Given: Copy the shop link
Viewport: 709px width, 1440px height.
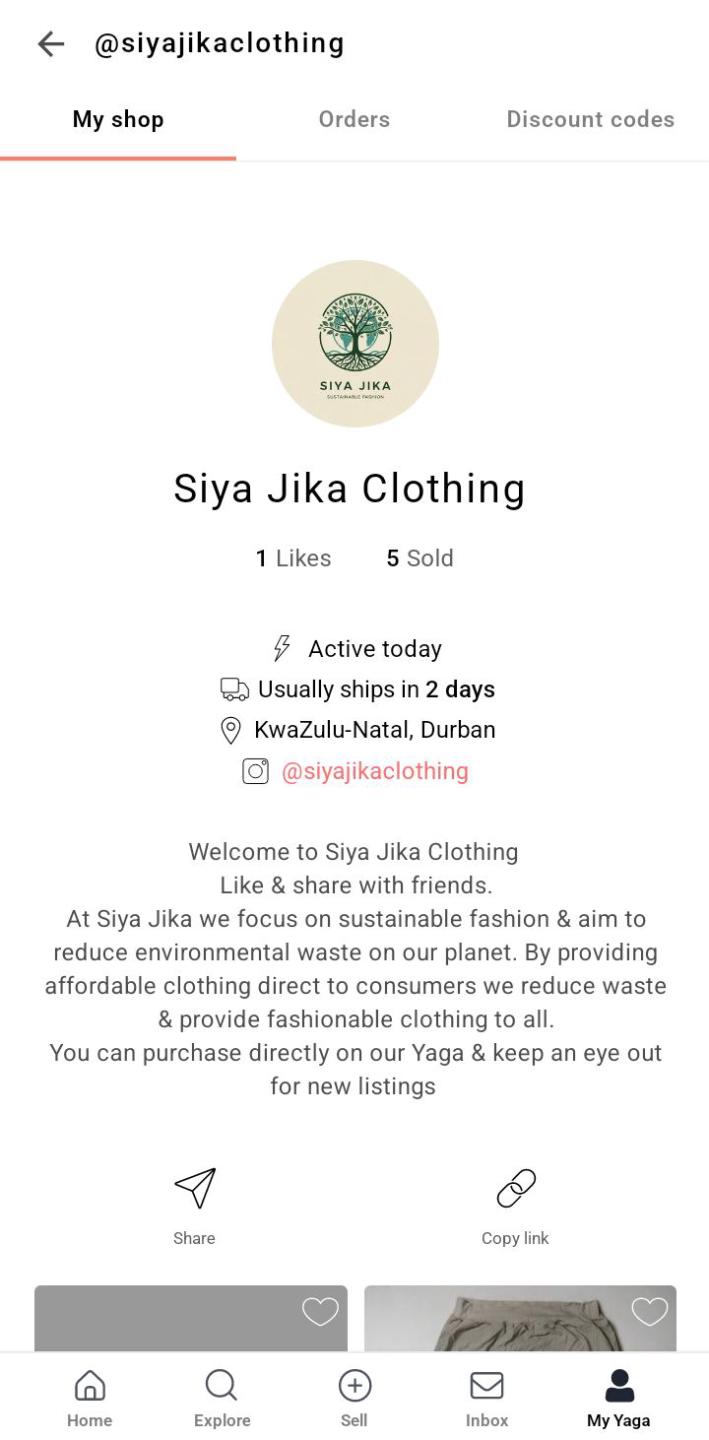Looking at the screenshot, I should pyautogui.click(x=515, y=1206).
